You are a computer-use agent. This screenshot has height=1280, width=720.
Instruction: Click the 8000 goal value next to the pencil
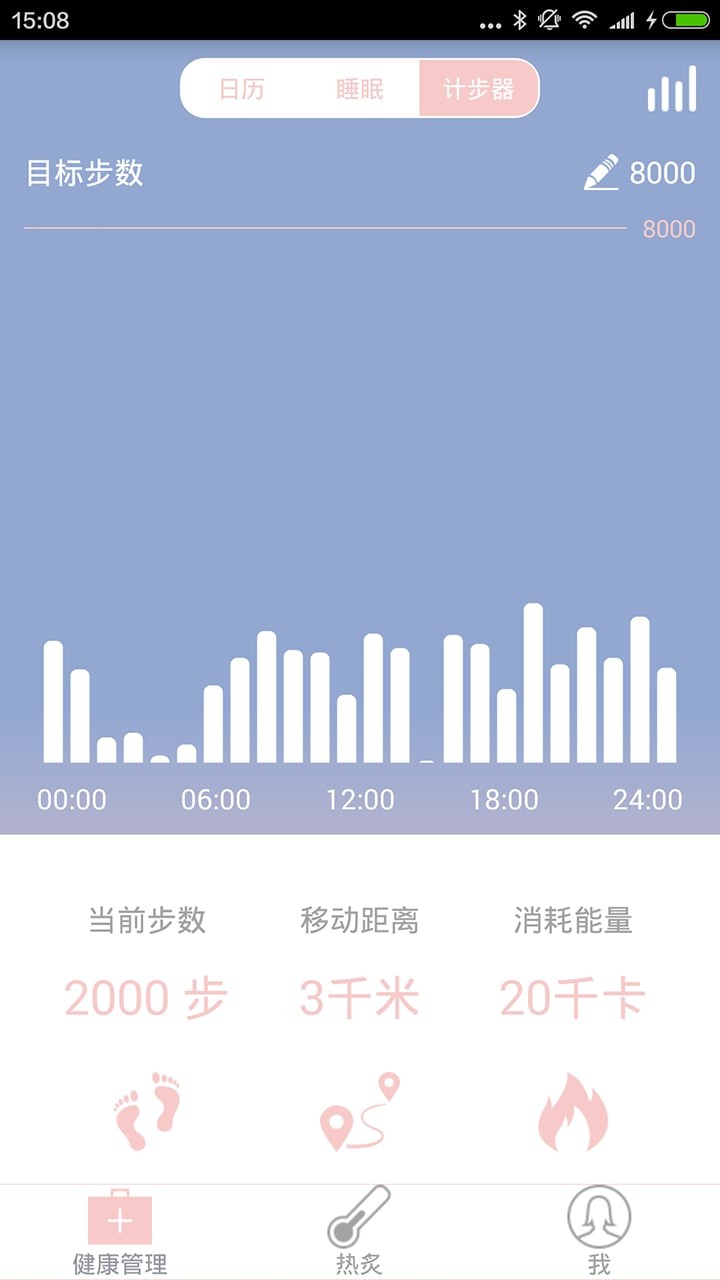(x=661, y=172)
